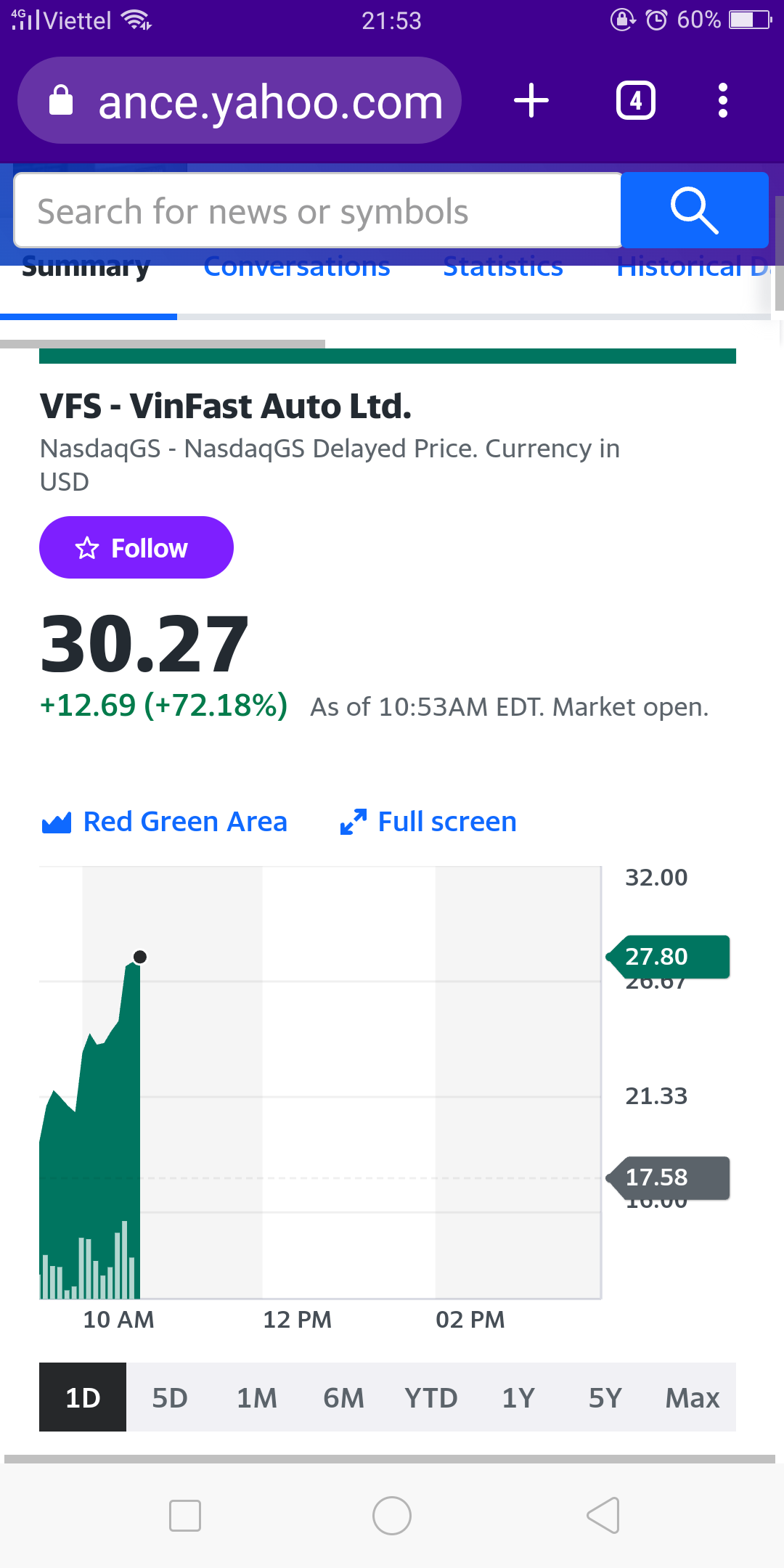Follow the VFS stock
784x1568 pixels.
point(136,547)
